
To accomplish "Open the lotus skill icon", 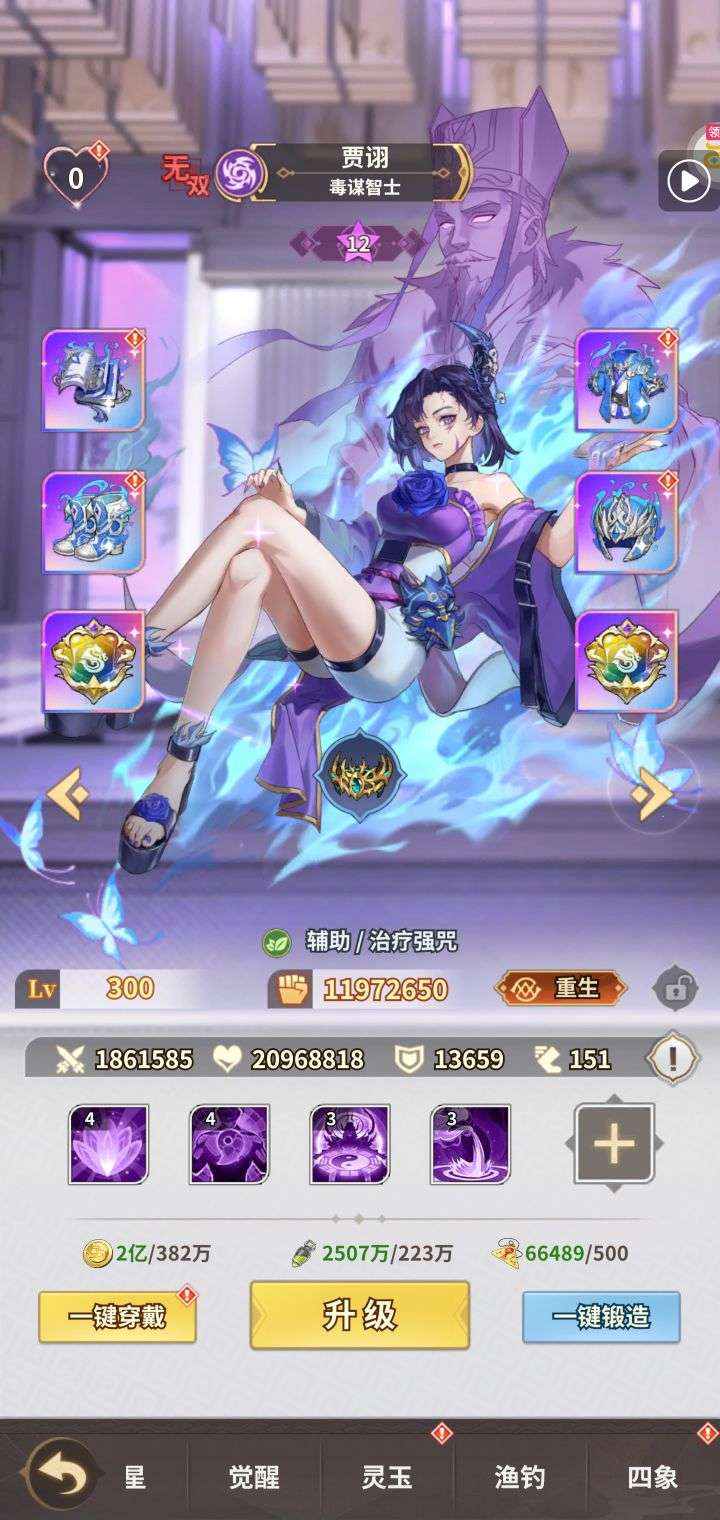I will pyautogui.click(x=108, y=1144).
